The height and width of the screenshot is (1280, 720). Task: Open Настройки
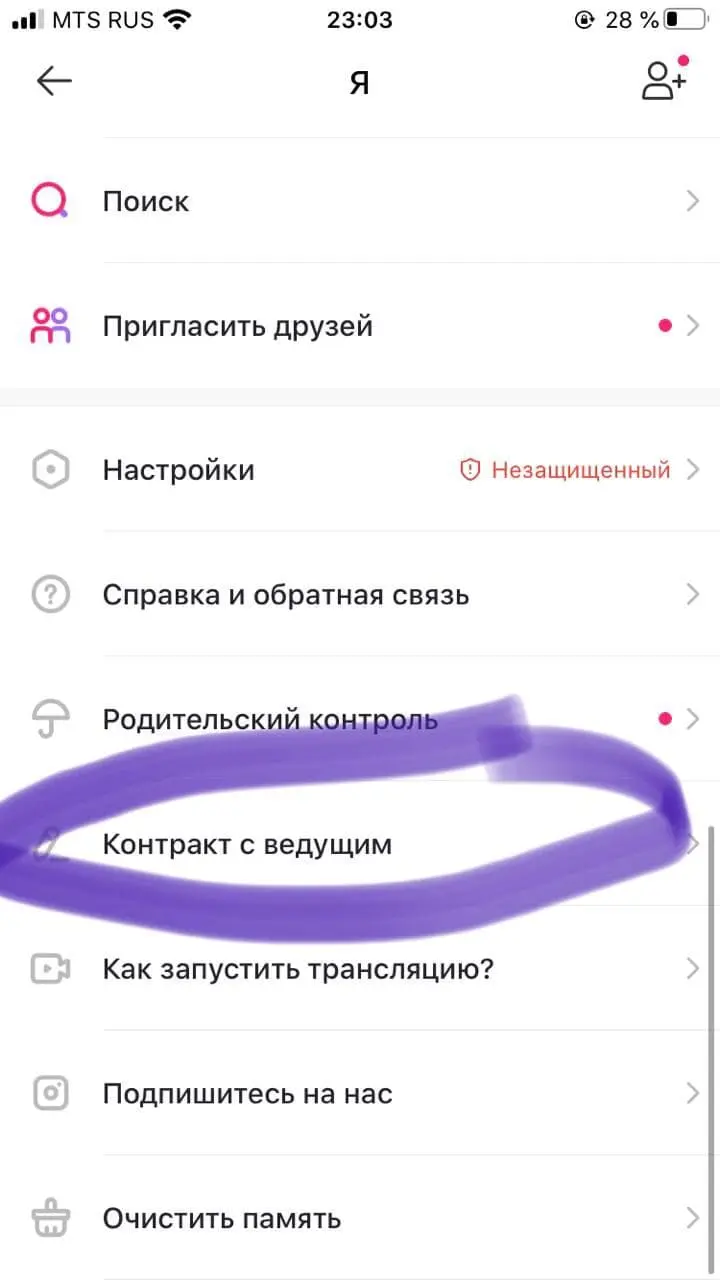(360, 470)
